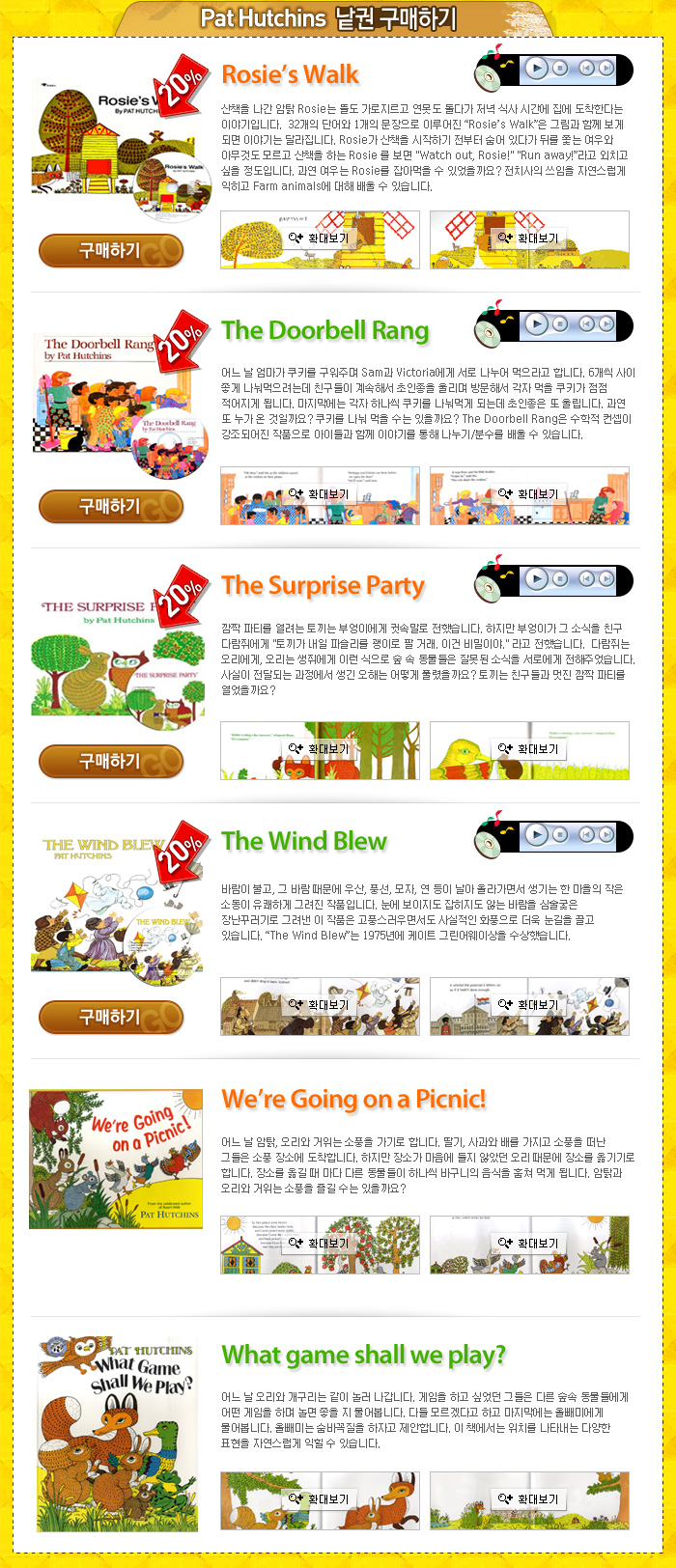Tap 구매하기 for Rosie's Walk
Image resolution: width=676 pixels, height=1568 pixels.
111,251
